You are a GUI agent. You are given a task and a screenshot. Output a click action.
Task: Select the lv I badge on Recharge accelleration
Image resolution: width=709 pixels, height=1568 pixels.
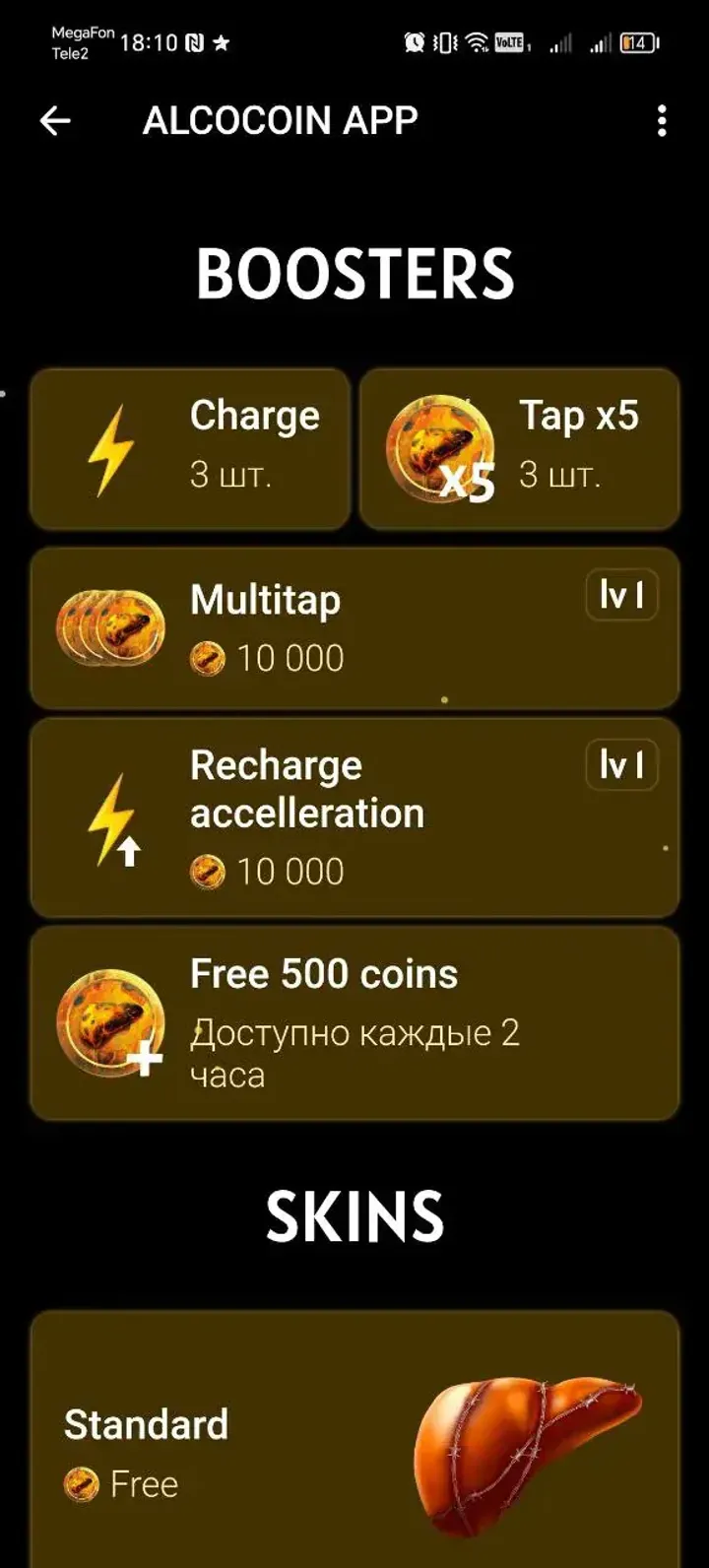621,763
